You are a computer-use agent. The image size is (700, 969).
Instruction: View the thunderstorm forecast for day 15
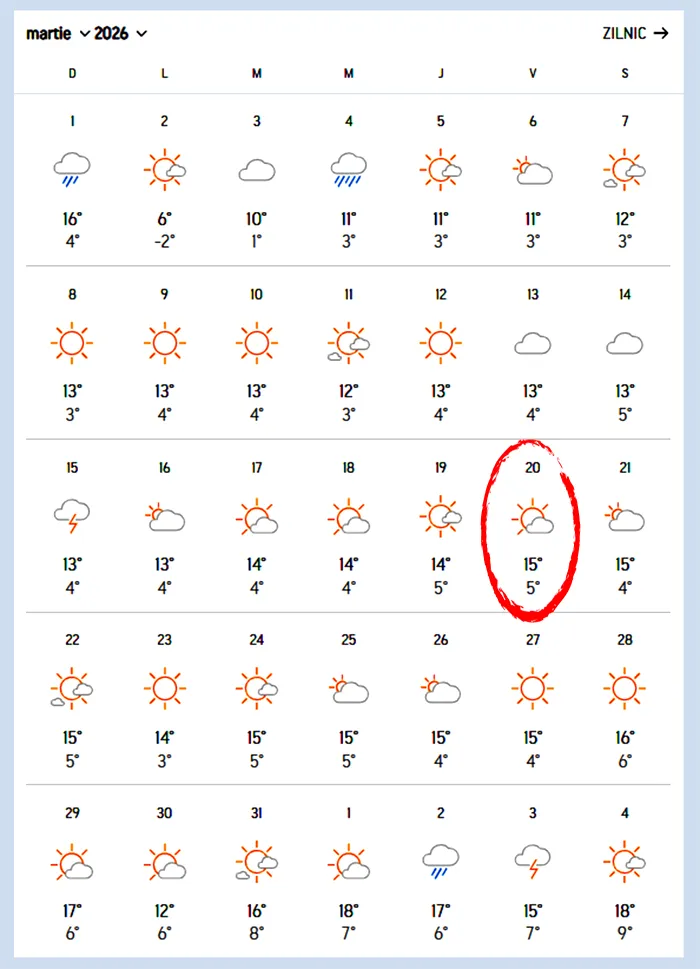[72, 524]
